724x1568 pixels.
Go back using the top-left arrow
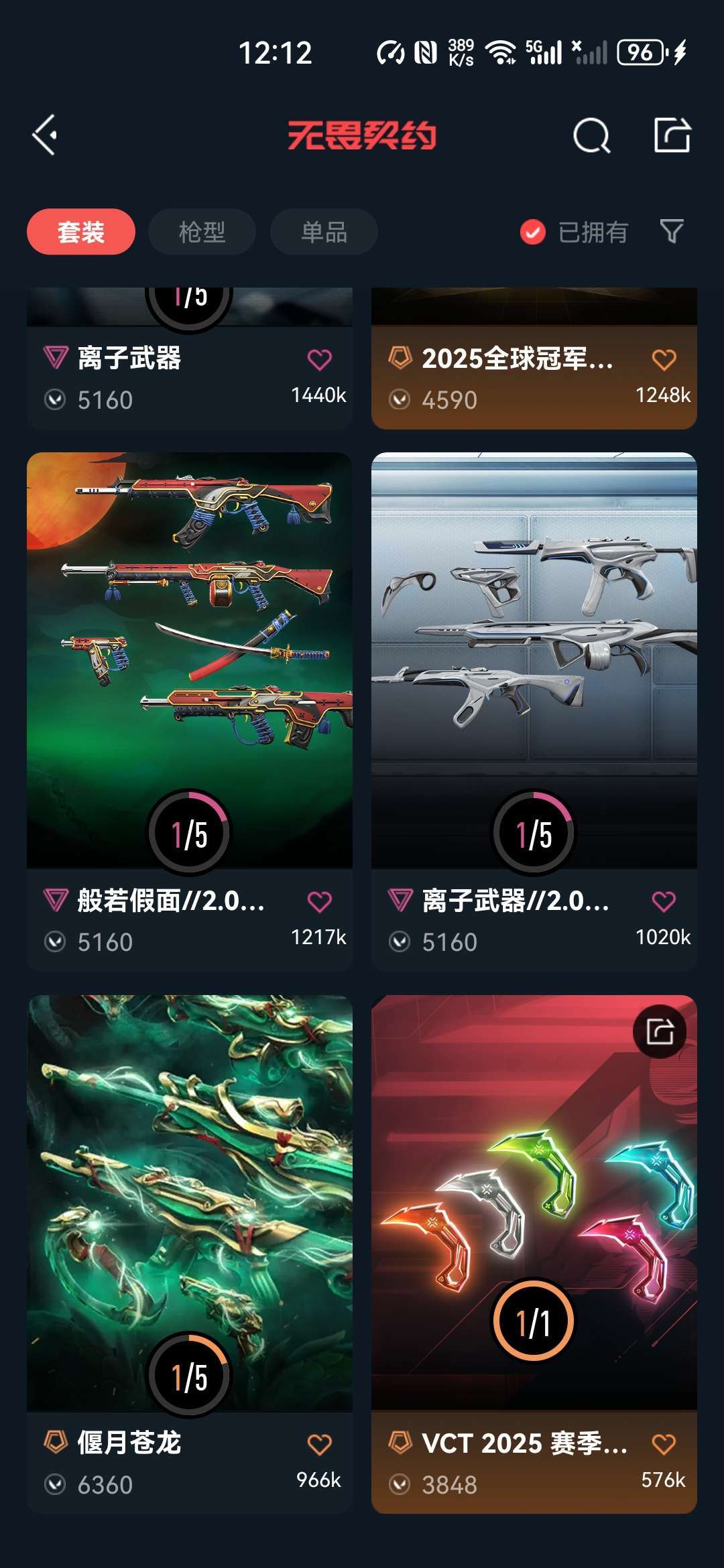[x=45, y=135]
